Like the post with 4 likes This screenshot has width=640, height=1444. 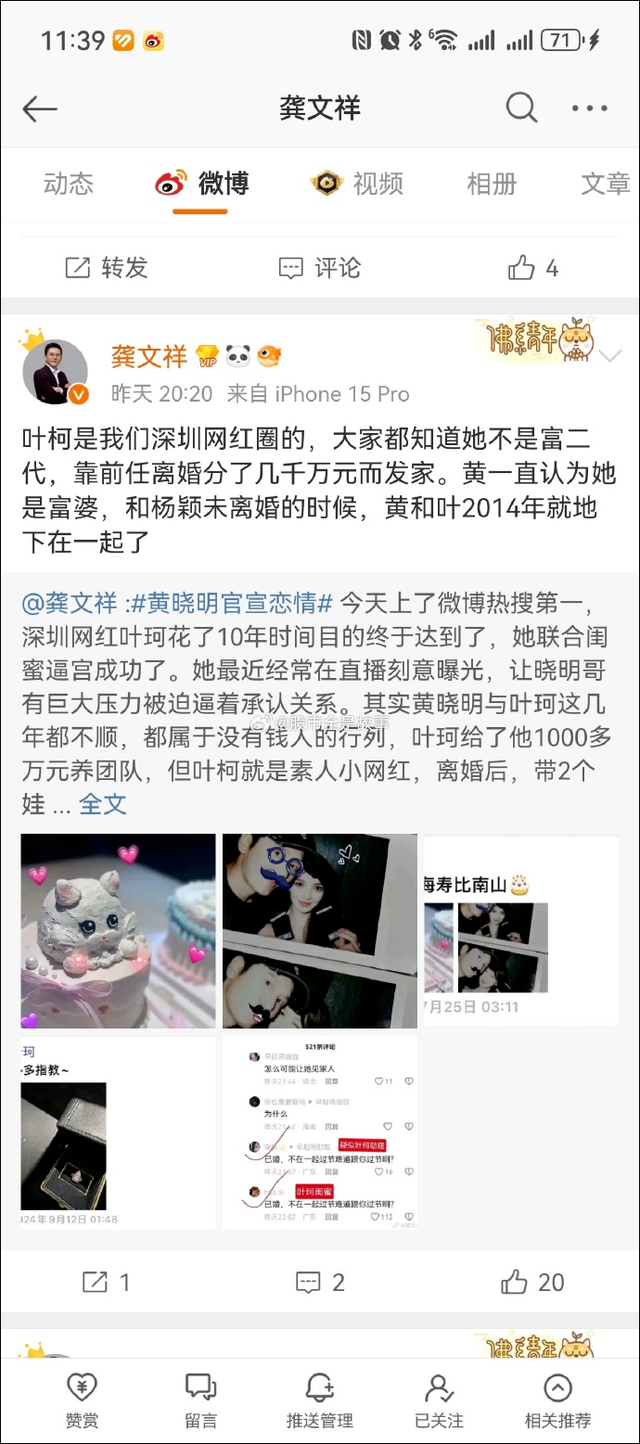coord(533,268)
